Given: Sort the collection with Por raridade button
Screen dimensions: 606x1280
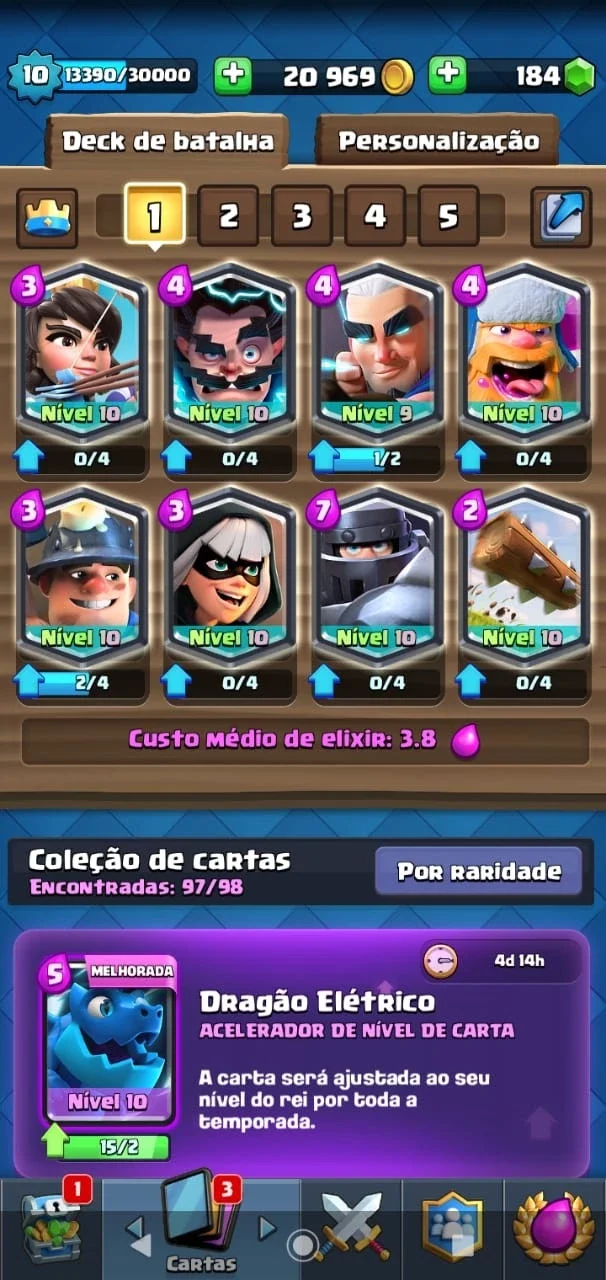Looking at the screenshot, I should pyautogui.click(x=478, y=871).
